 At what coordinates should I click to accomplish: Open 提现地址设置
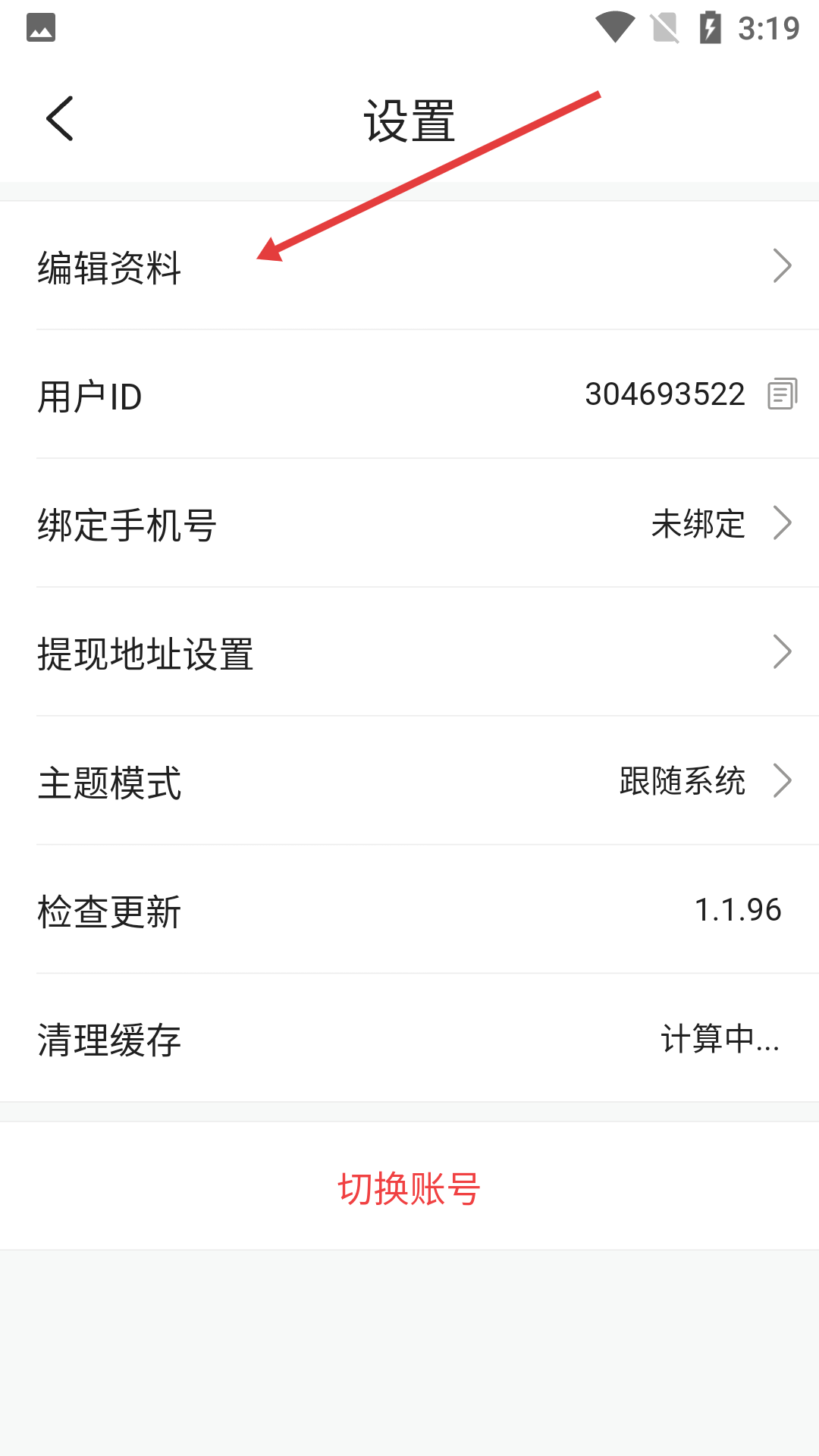409,652
